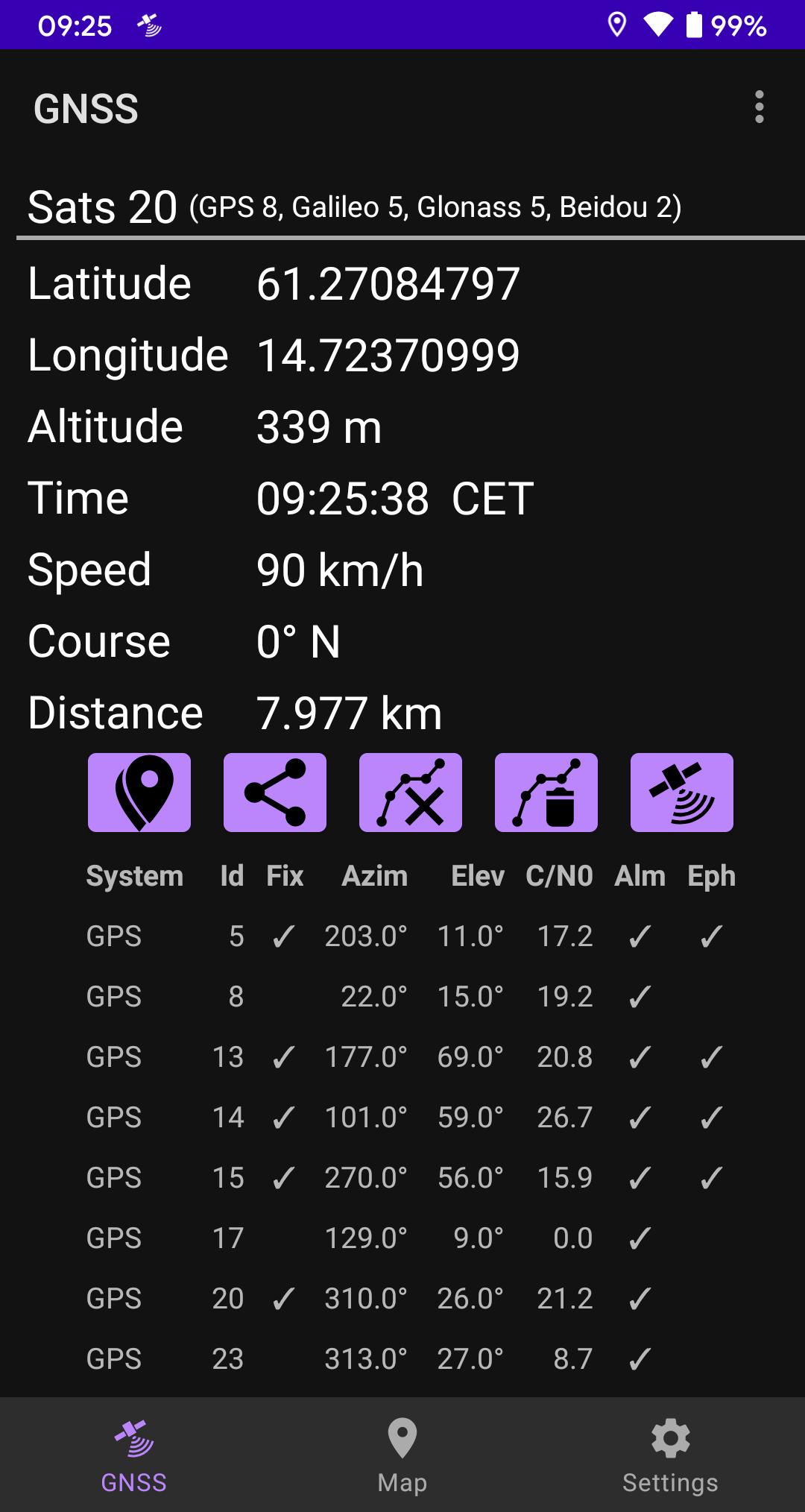Select the GNSS tab in bottom navigation

coord(134,1455)
